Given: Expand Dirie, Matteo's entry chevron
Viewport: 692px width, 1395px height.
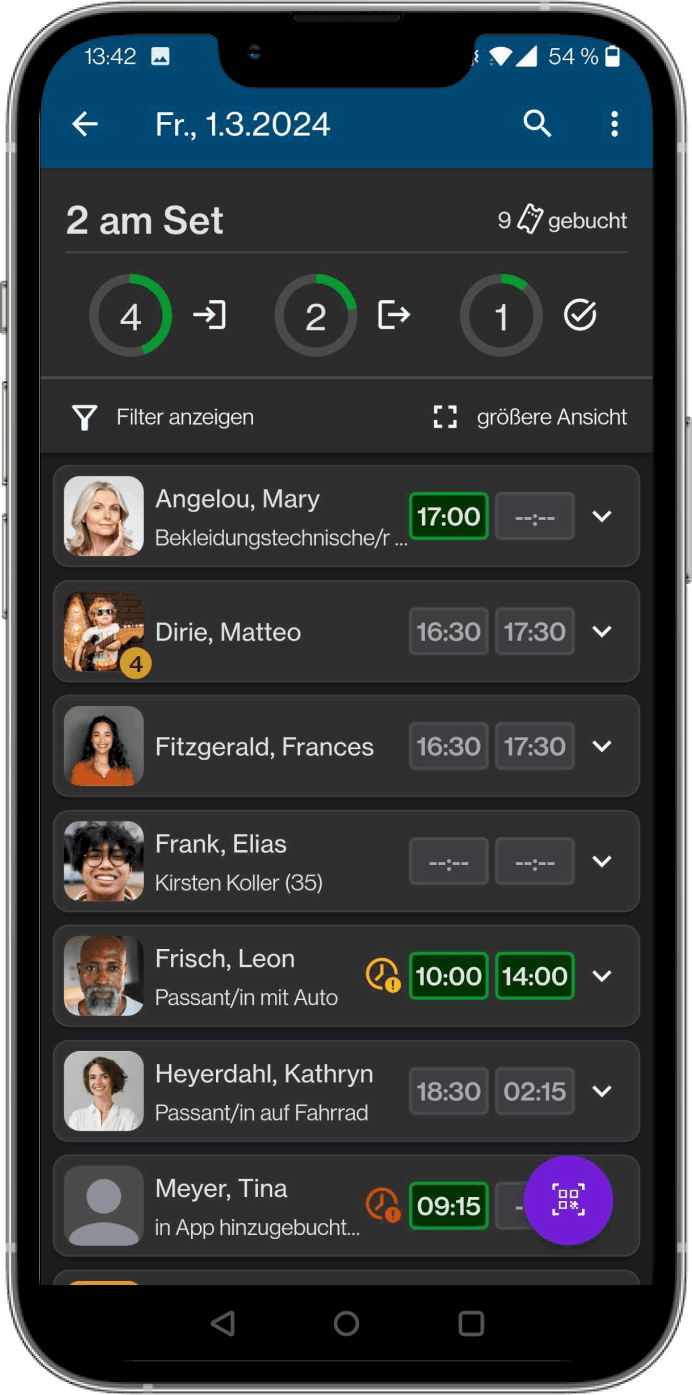Looking at the screenshot, I should coord(602,632).
